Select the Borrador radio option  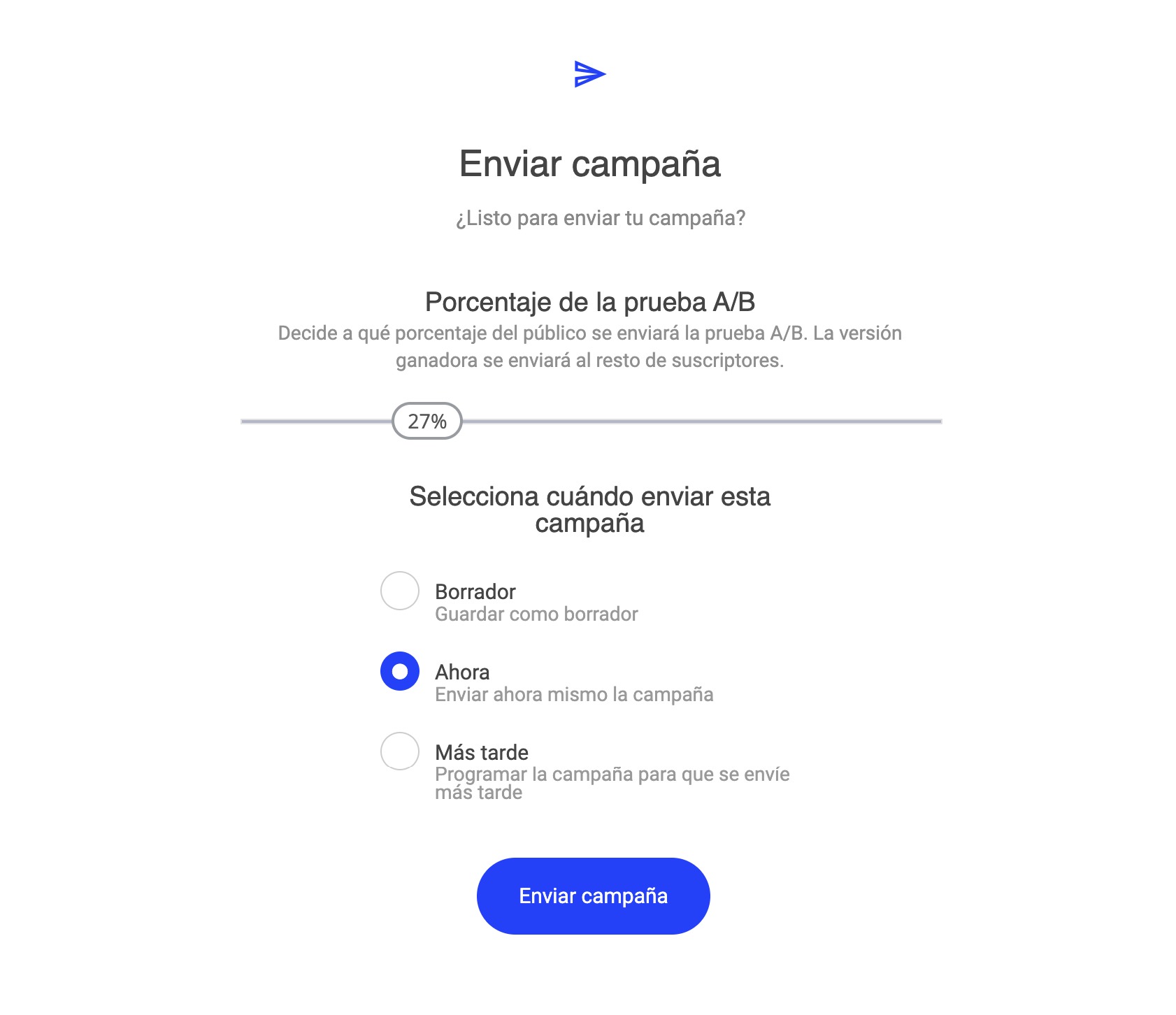click(399, 591)
